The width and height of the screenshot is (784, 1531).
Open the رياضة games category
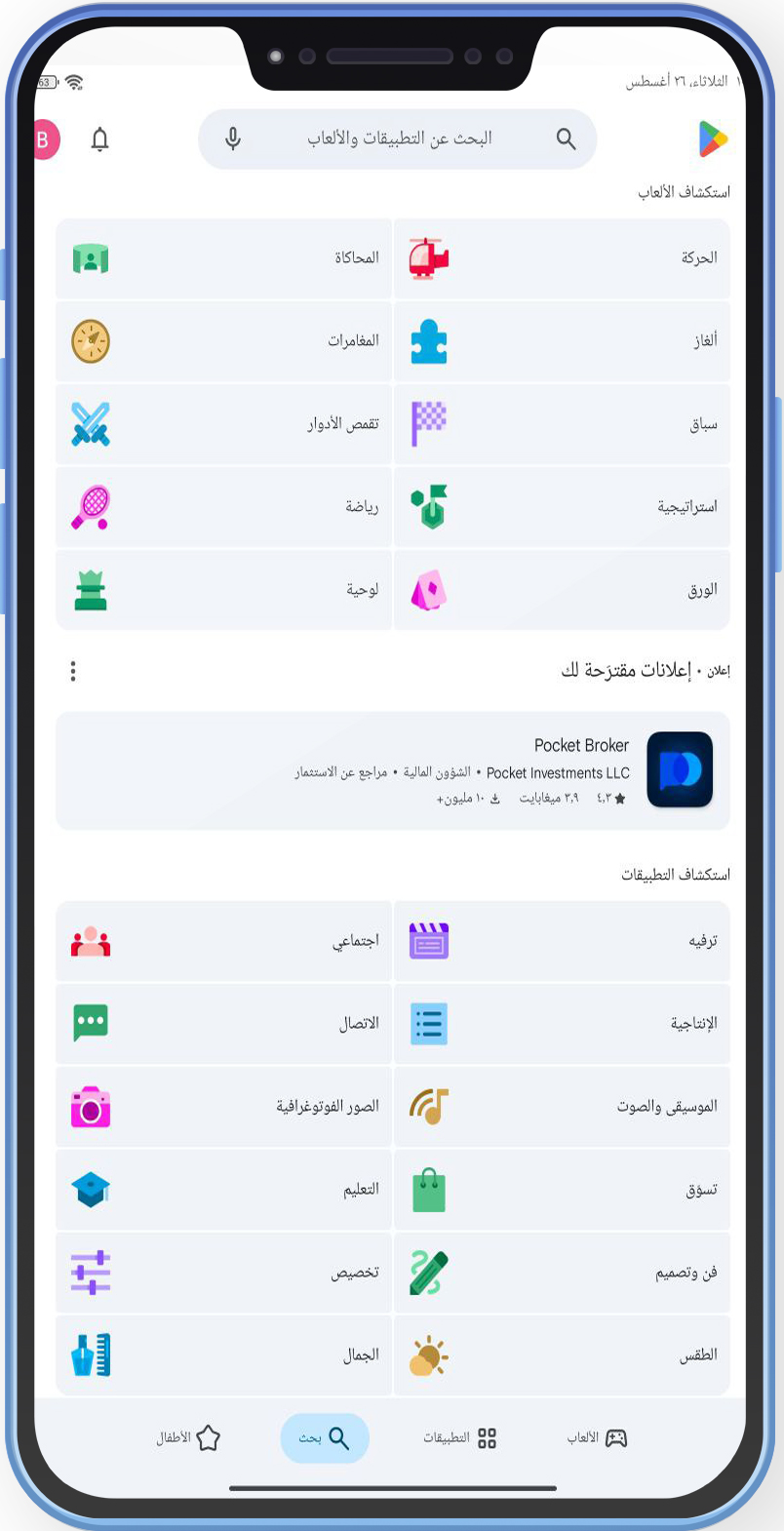(224, 507)
